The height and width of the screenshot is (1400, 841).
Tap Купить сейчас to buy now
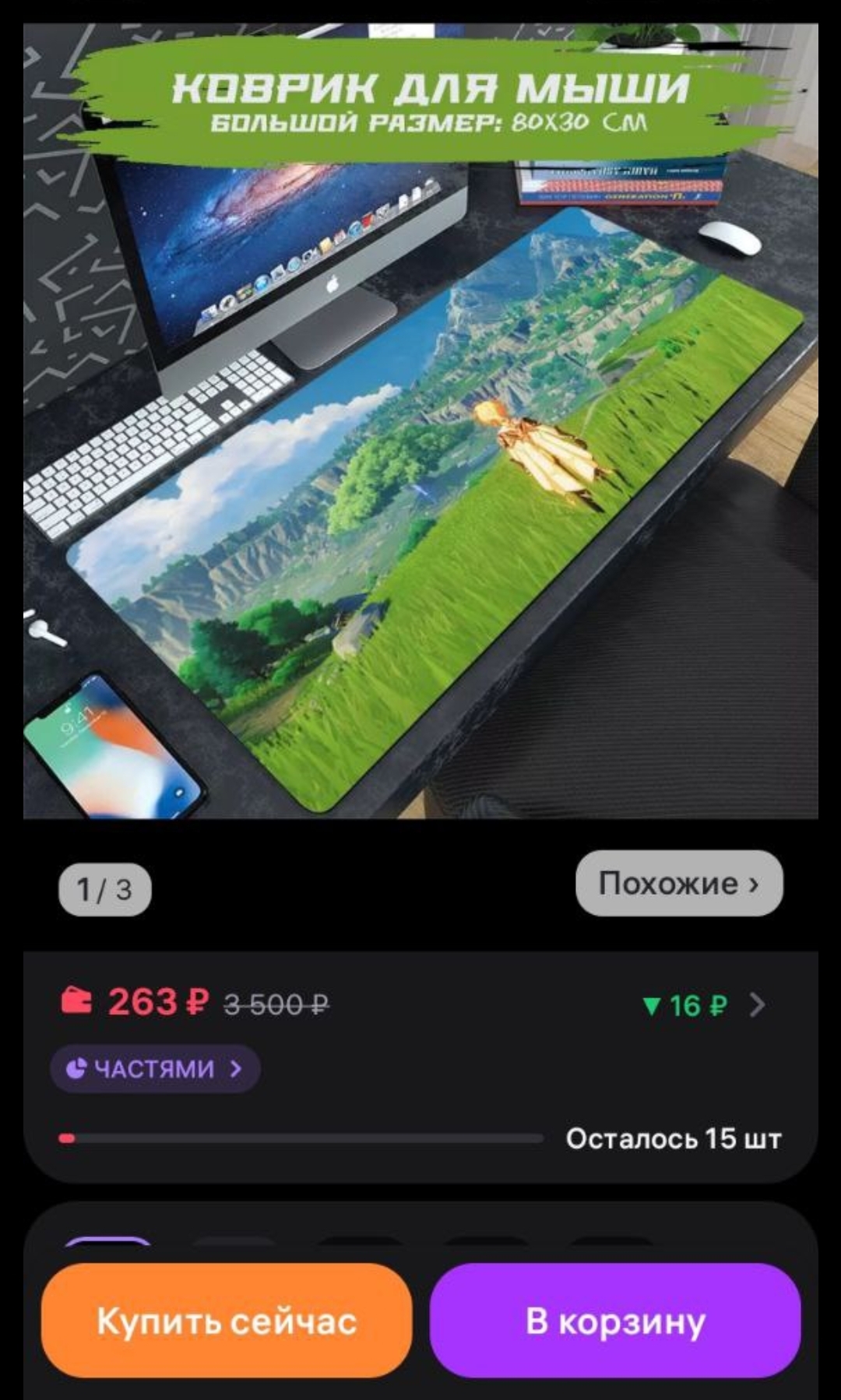(227, 1321)
